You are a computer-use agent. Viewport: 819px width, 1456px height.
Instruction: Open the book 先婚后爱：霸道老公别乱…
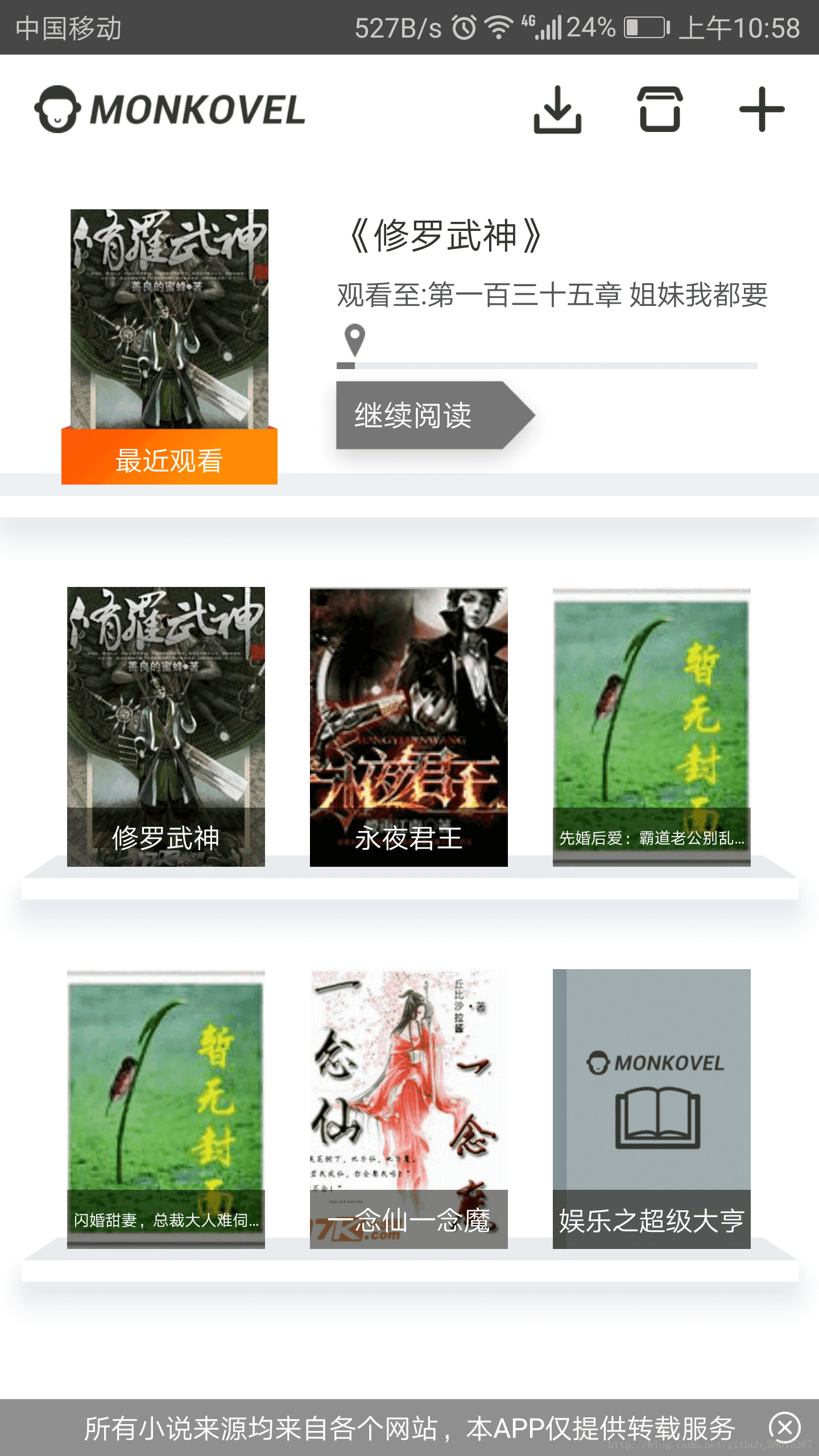(x=652, y=726)
